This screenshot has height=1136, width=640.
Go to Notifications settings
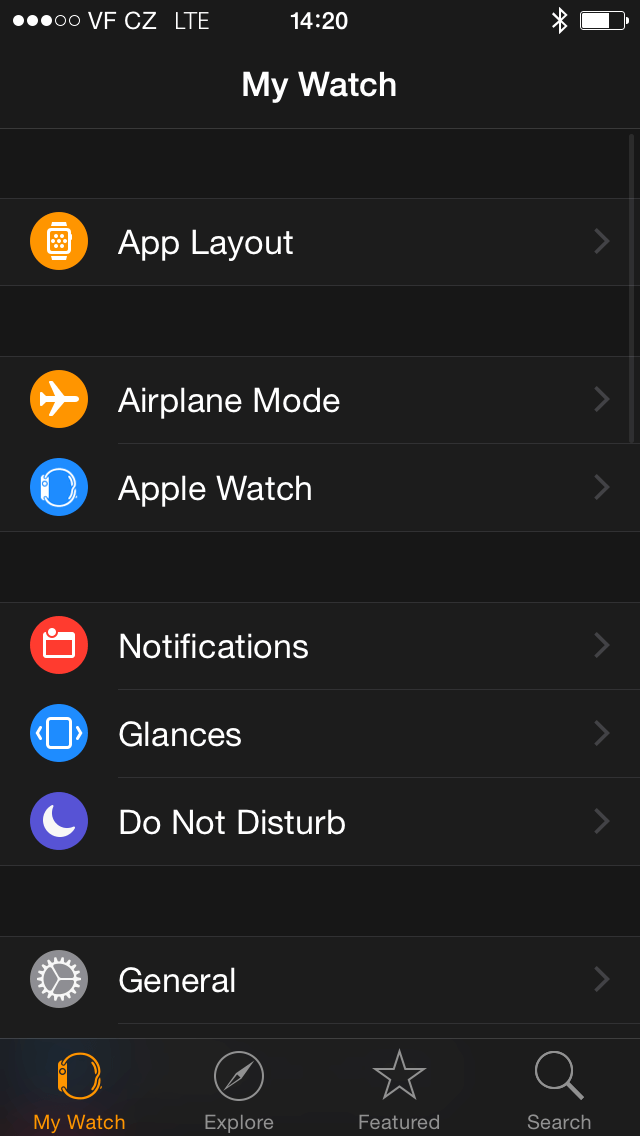[320, 646]
